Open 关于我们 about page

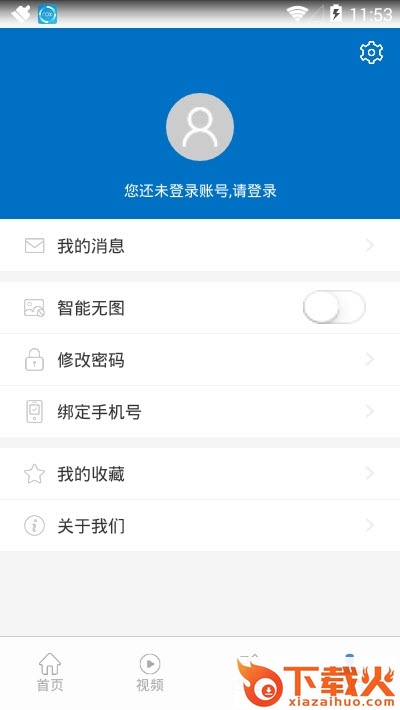click(200, 526)
